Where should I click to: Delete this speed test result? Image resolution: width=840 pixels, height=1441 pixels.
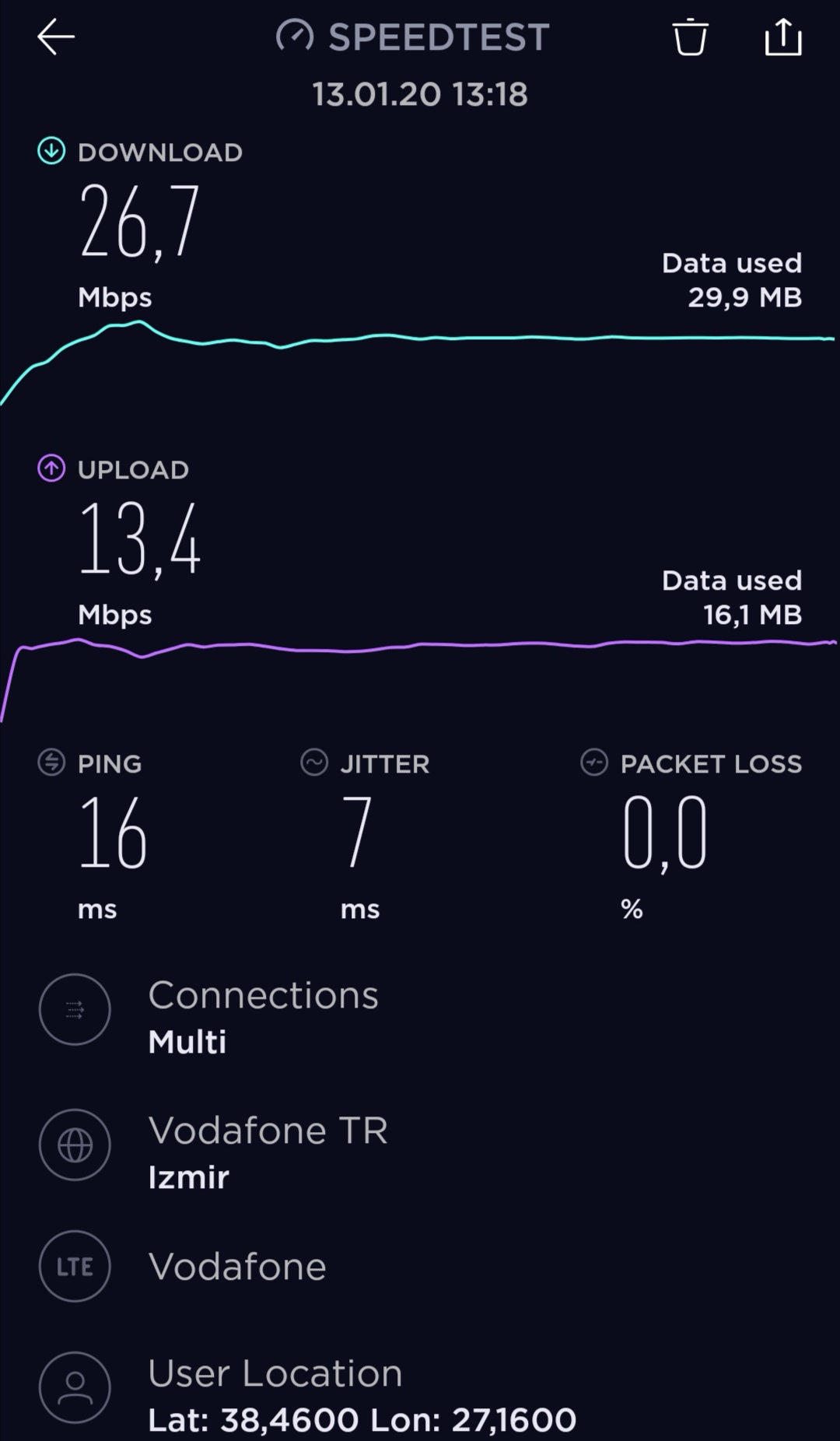[x=690, y=37]
